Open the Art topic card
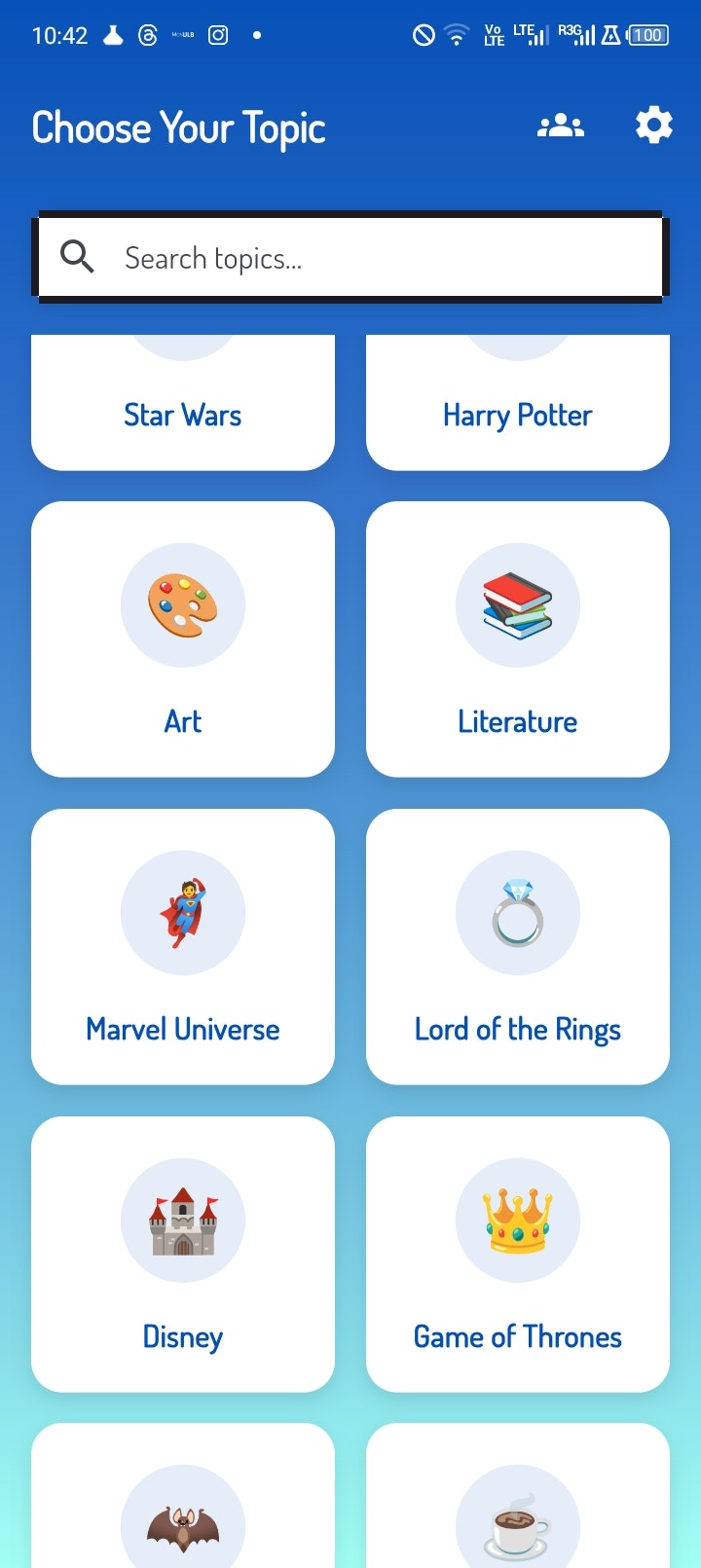Image resolution: width=701 pixels, height=1568 pixels. pyautogui.click(x=183, y=639)
